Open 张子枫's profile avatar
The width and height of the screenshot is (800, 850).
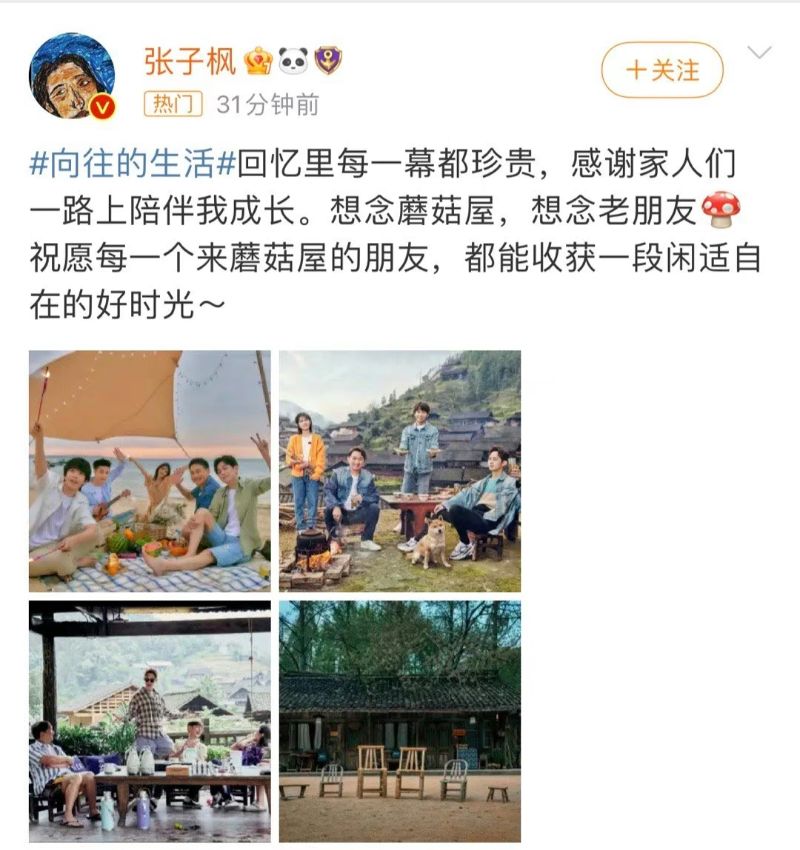tap(72, 75)
